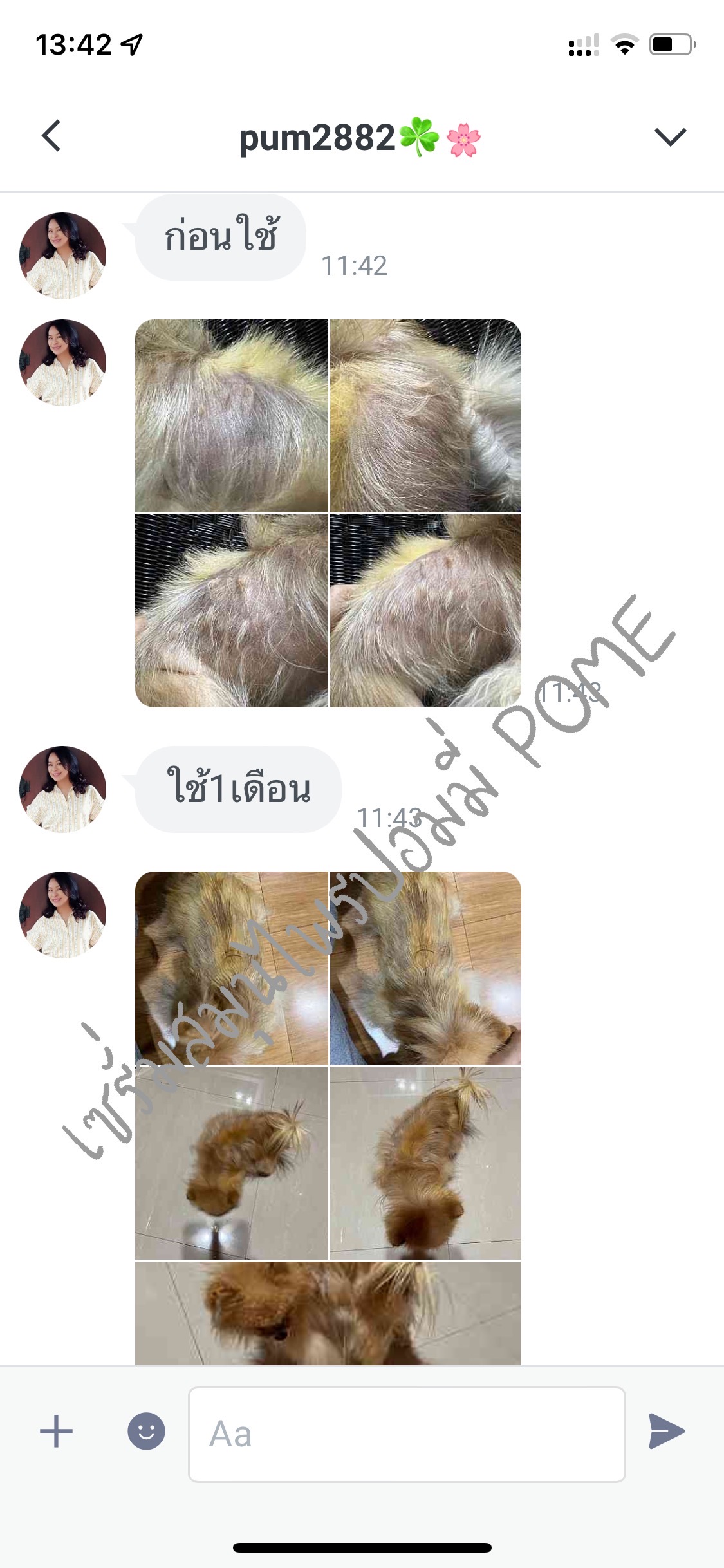Open the emoji and sticker picker
This screenshot has height=1568, width=724.
click(146, 1431)
